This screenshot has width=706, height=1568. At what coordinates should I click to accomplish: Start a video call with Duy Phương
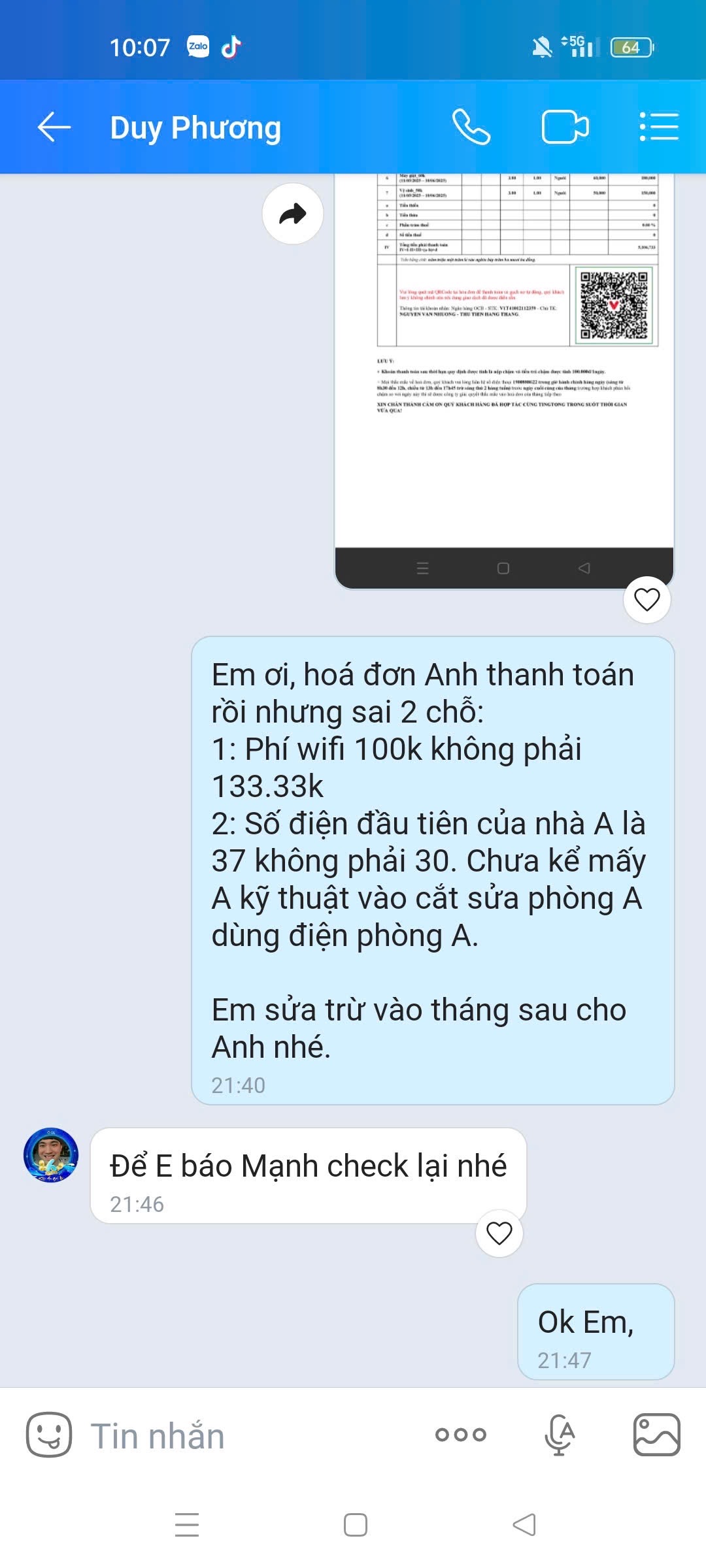[565, 127]
